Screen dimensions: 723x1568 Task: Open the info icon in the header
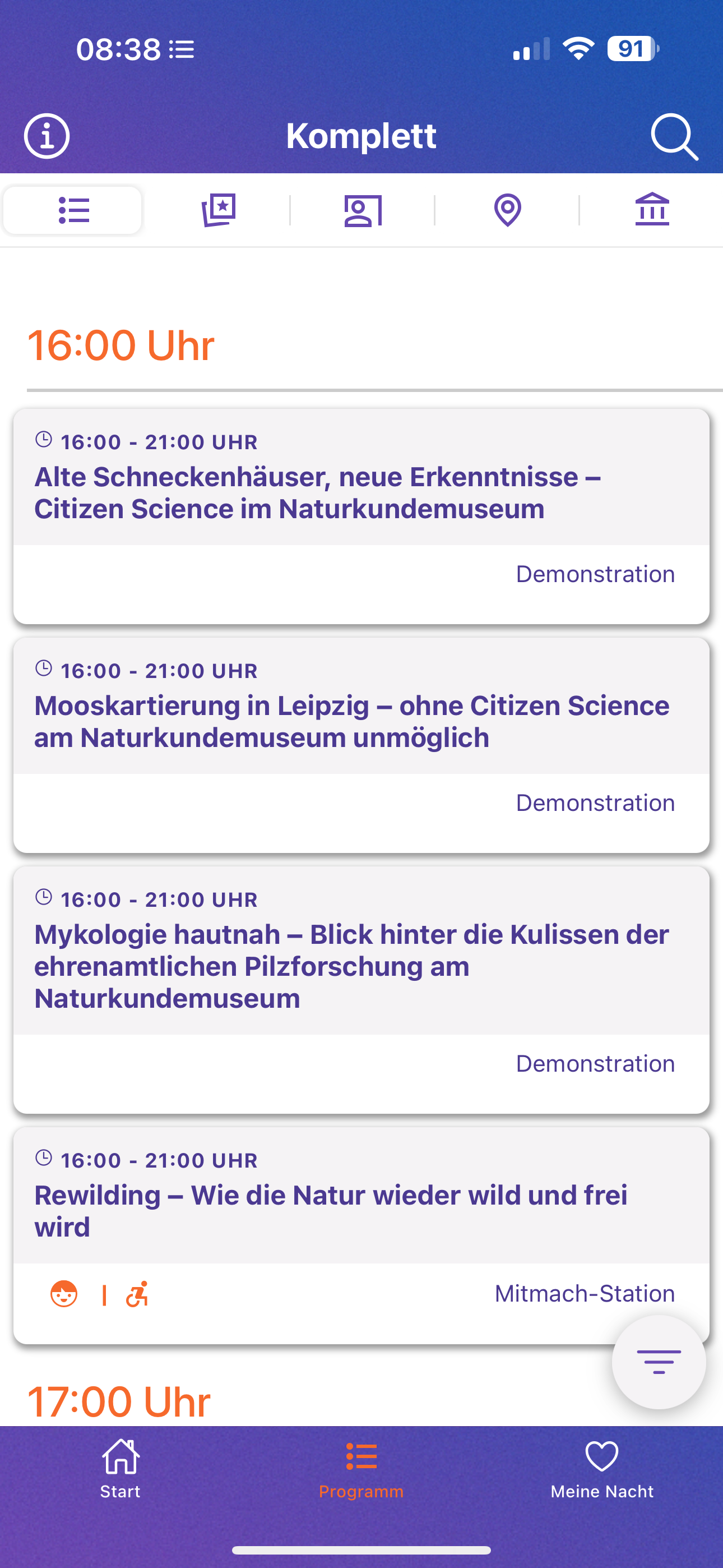47,136
